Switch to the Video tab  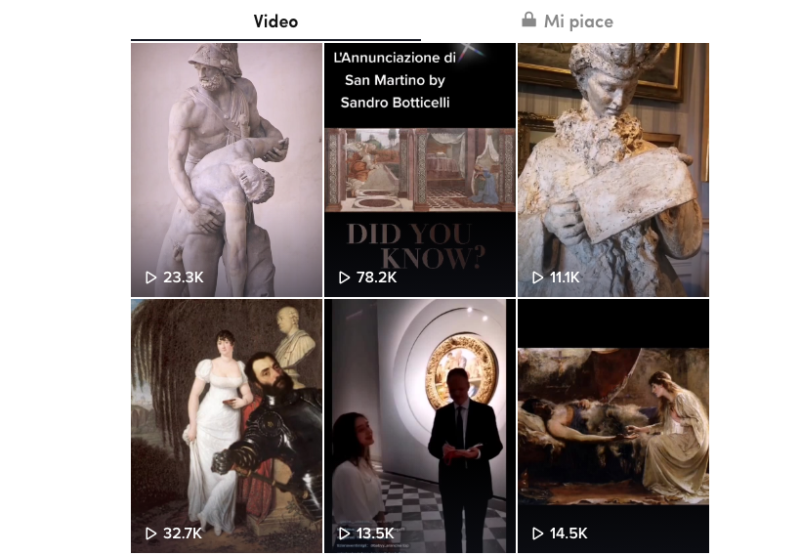coord(275,21)
